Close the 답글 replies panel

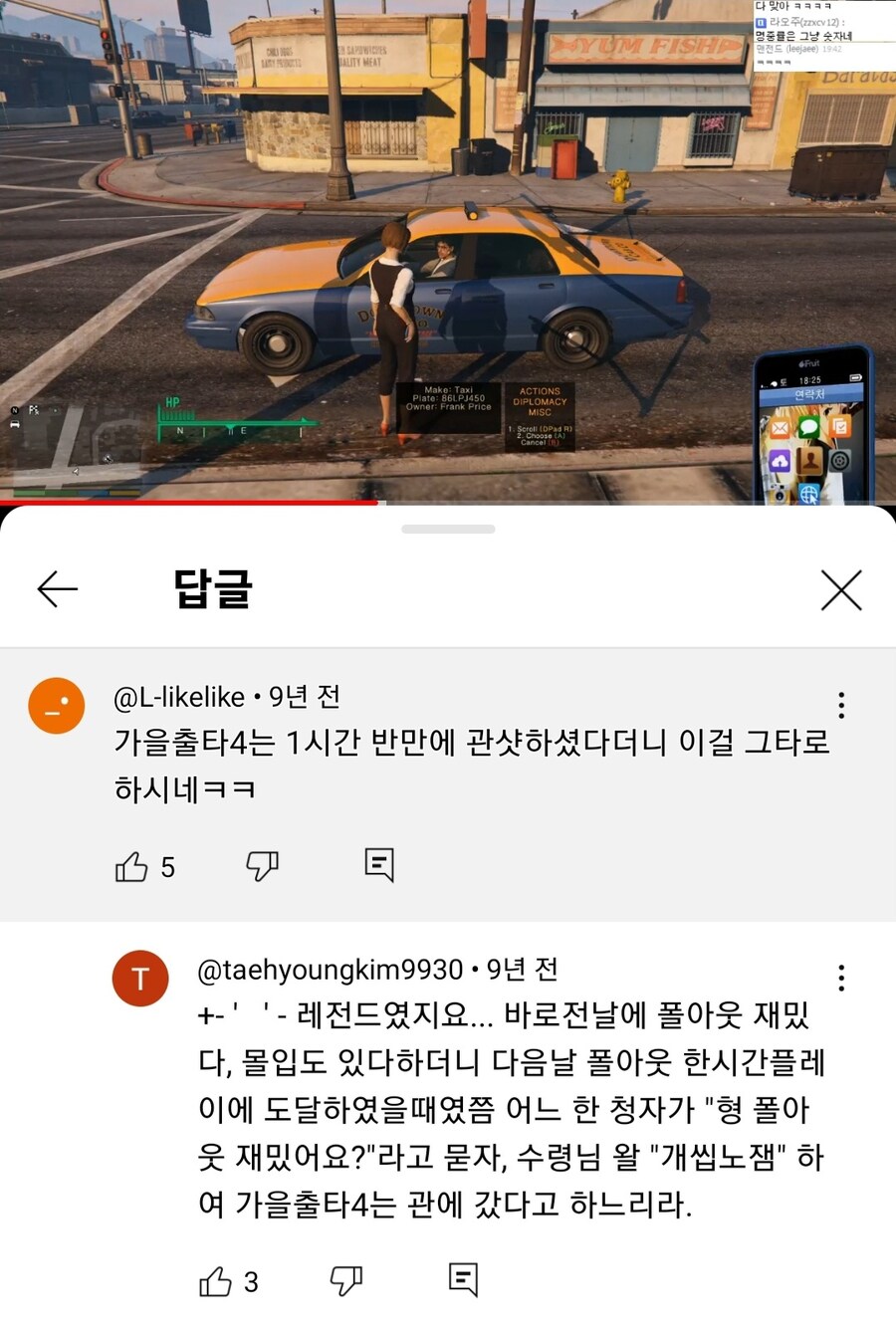[841, 590]
